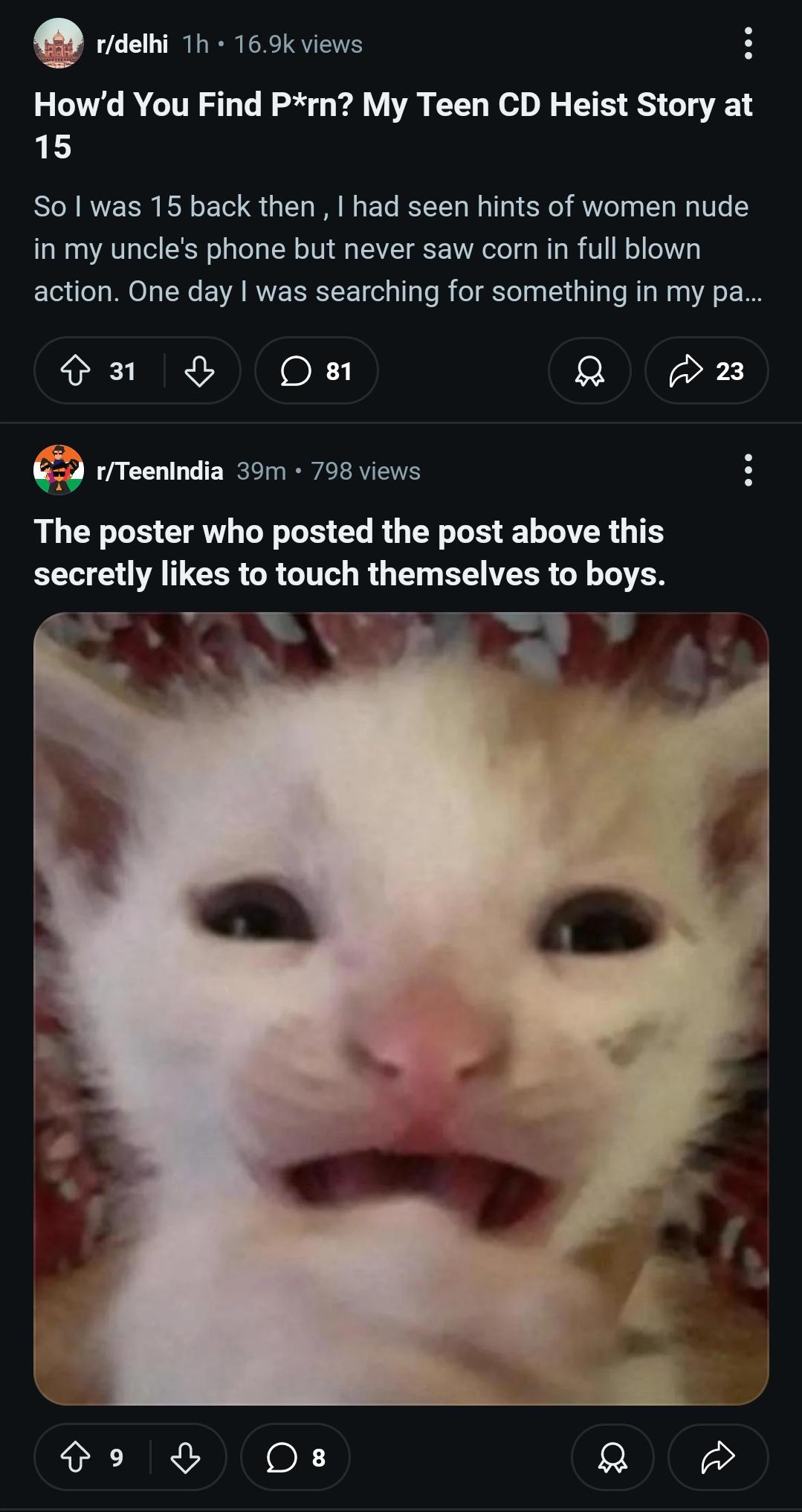The height and width of the screenshot is (1512, 802).
Task: Open overflow menu on the r/delhi post
Action: (748, 44)
